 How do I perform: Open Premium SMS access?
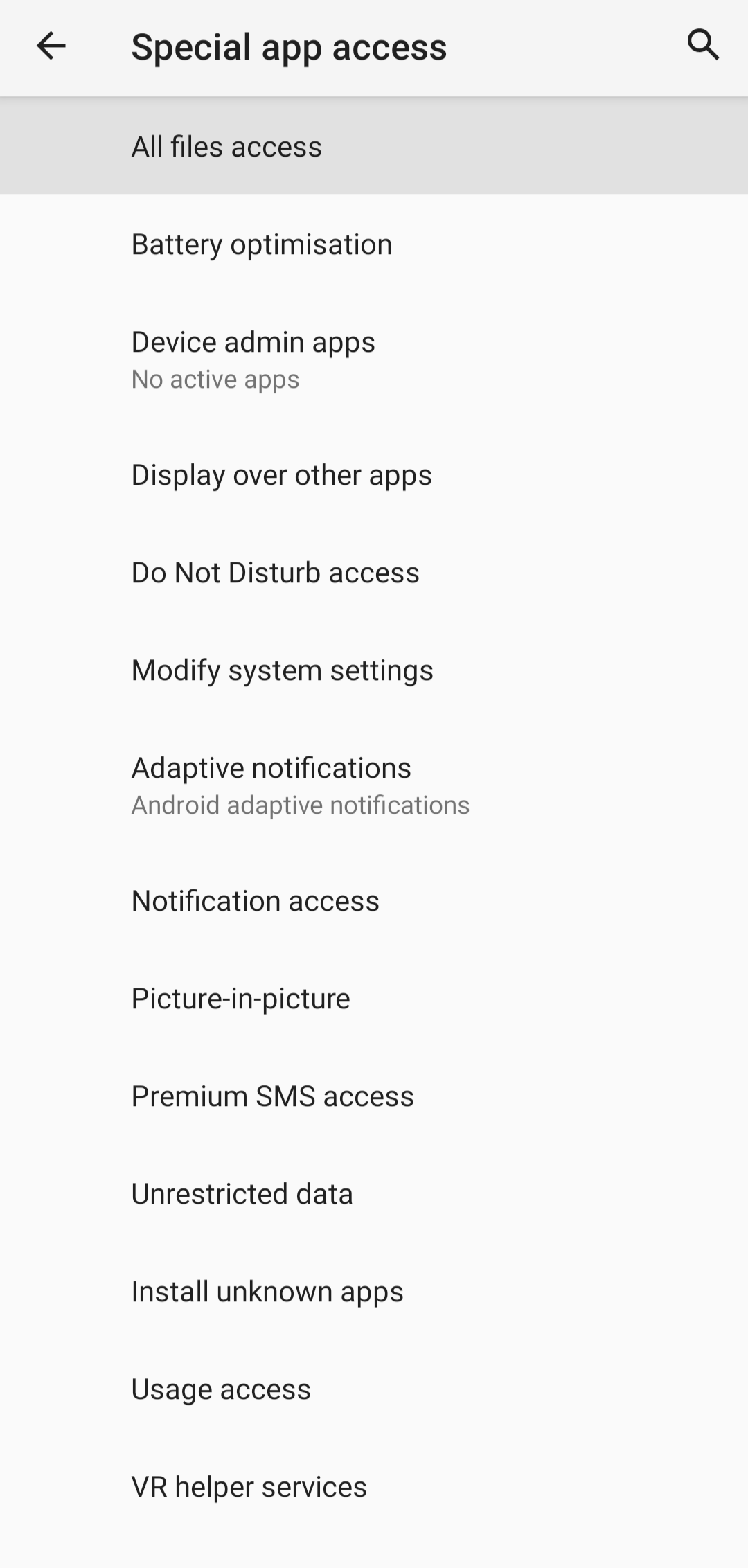(x=272, y=1095)
